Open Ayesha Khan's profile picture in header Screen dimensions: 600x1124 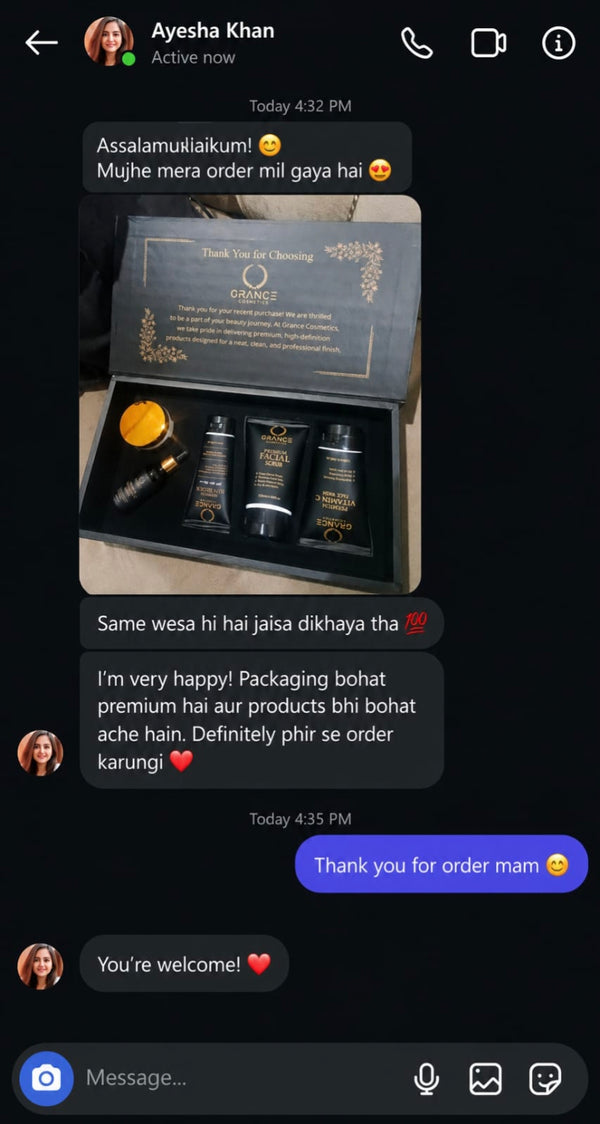109,41
